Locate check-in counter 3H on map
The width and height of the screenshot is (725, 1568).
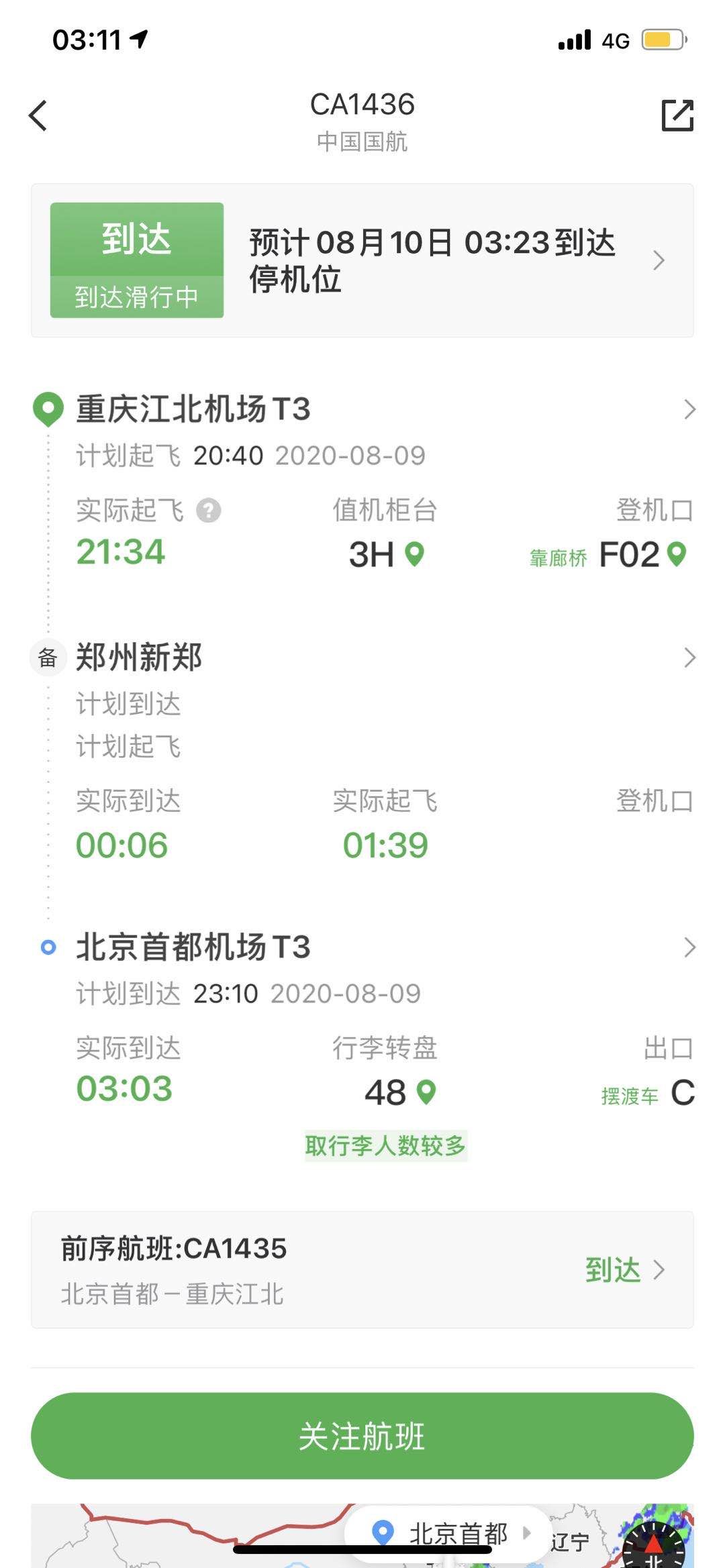tap(415, 554)
